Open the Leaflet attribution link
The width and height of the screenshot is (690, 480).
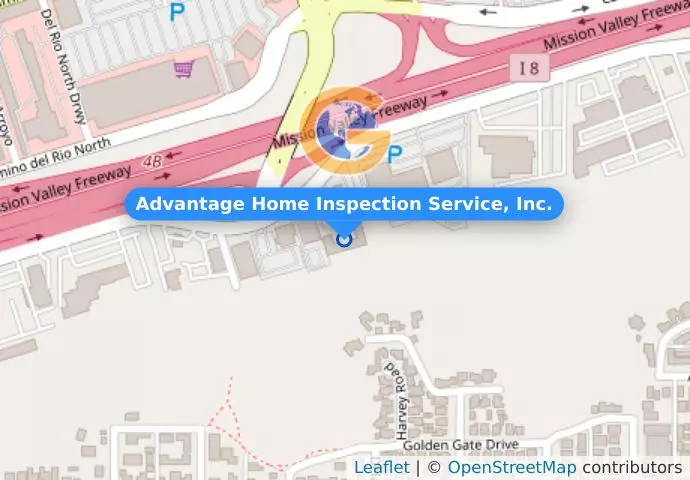[381, 467]
